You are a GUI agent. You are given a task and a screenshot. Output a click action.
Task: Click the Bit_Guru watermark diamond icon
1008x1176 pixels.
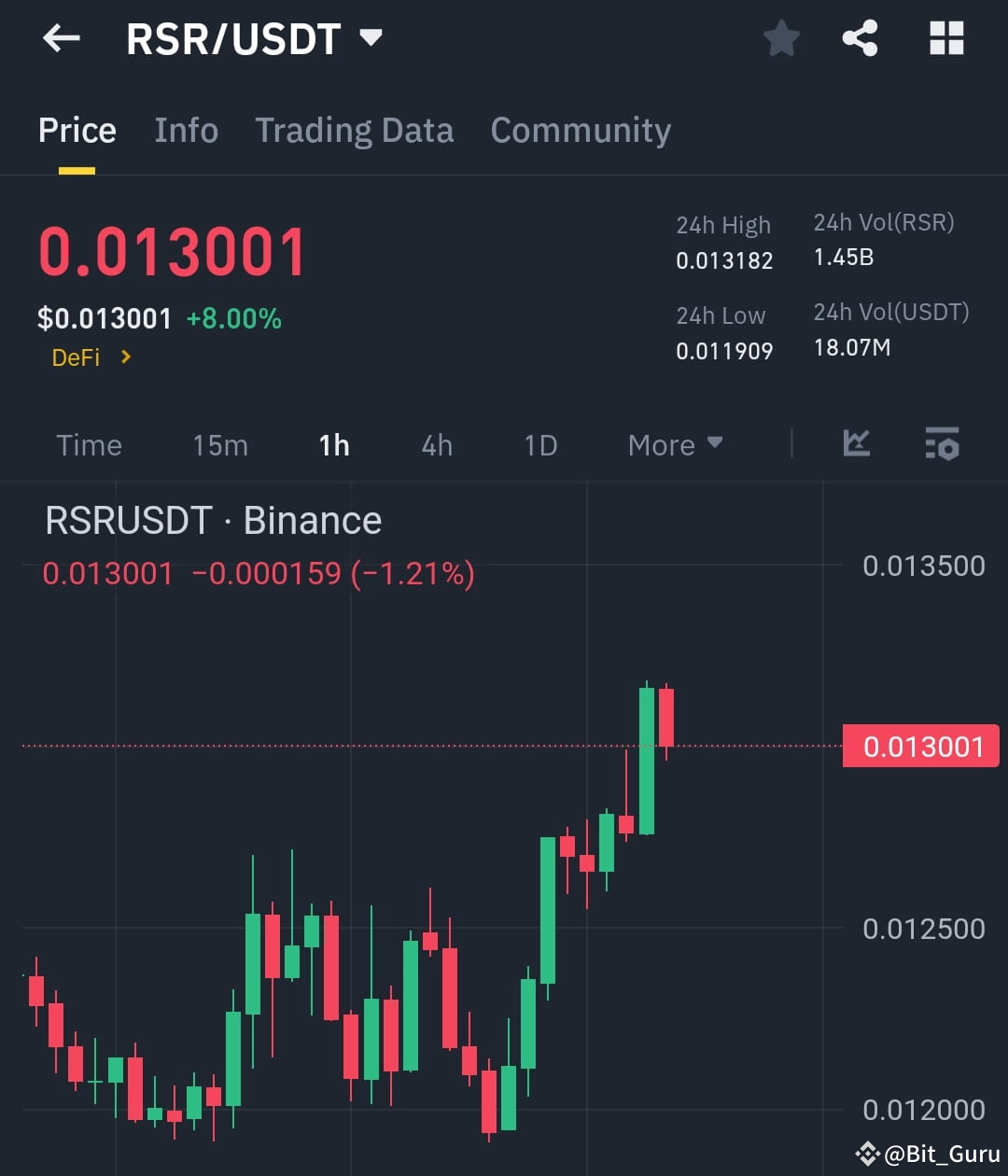(x=866, y=1152)
